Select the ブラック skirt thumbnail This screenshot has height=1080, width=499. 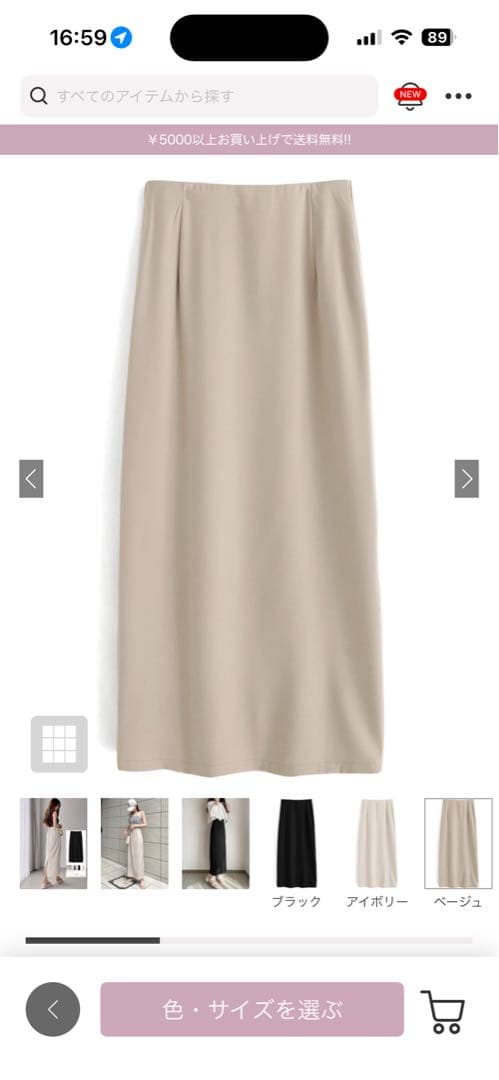click(296, 844)
